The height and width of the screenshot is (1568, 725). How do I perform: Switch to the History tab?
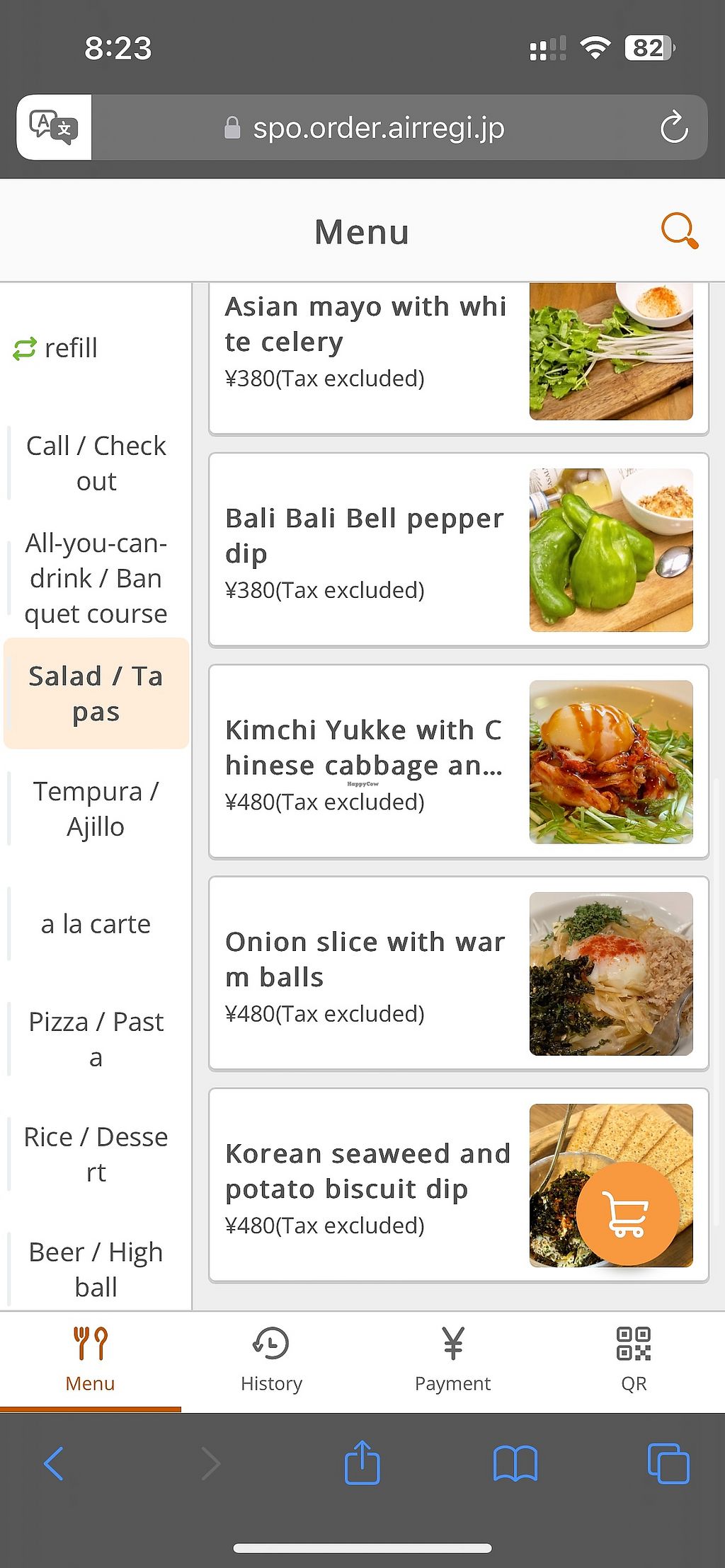tap(271, 1360)
